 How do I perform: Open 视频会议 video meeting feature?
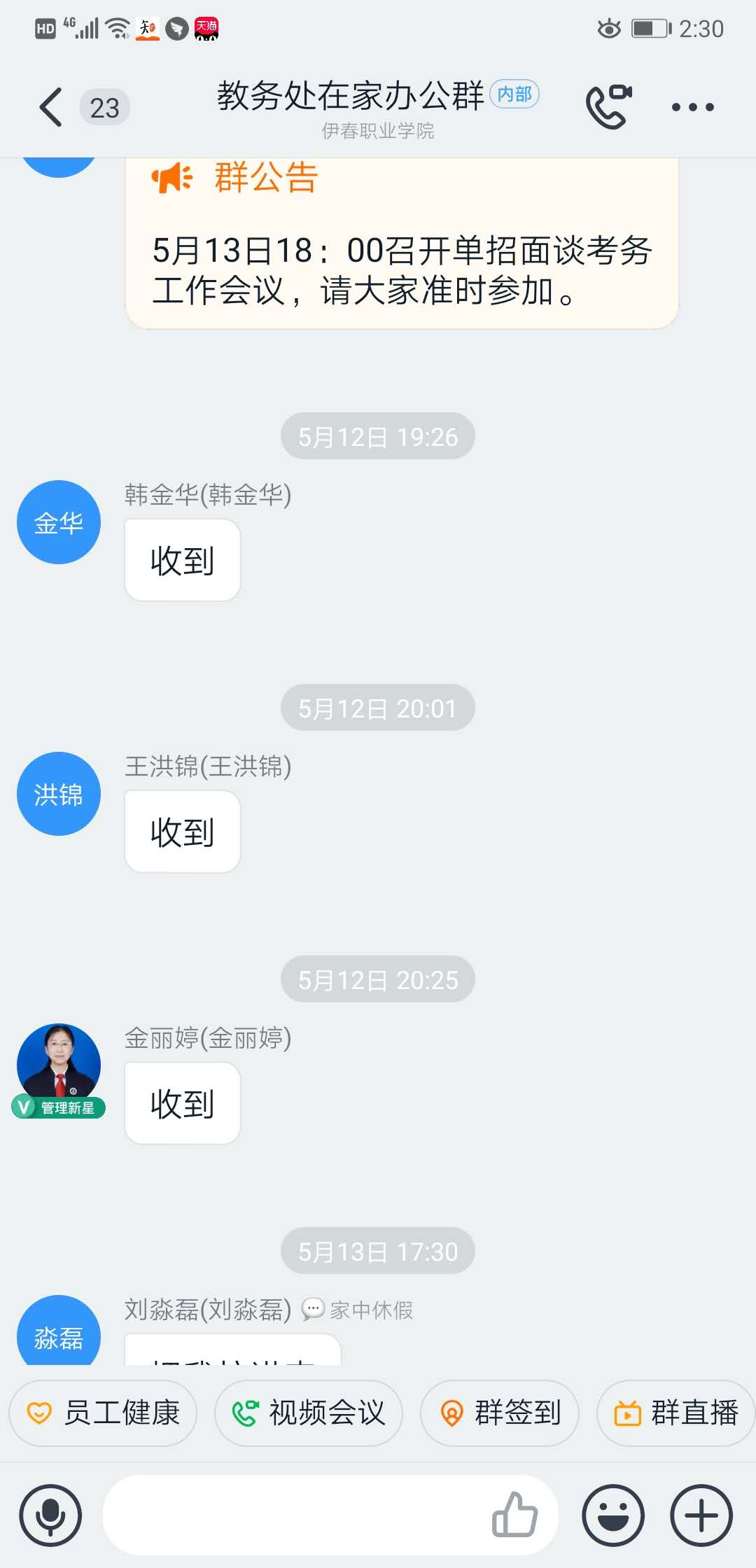pyautogui.click(x=308, y=1413)
